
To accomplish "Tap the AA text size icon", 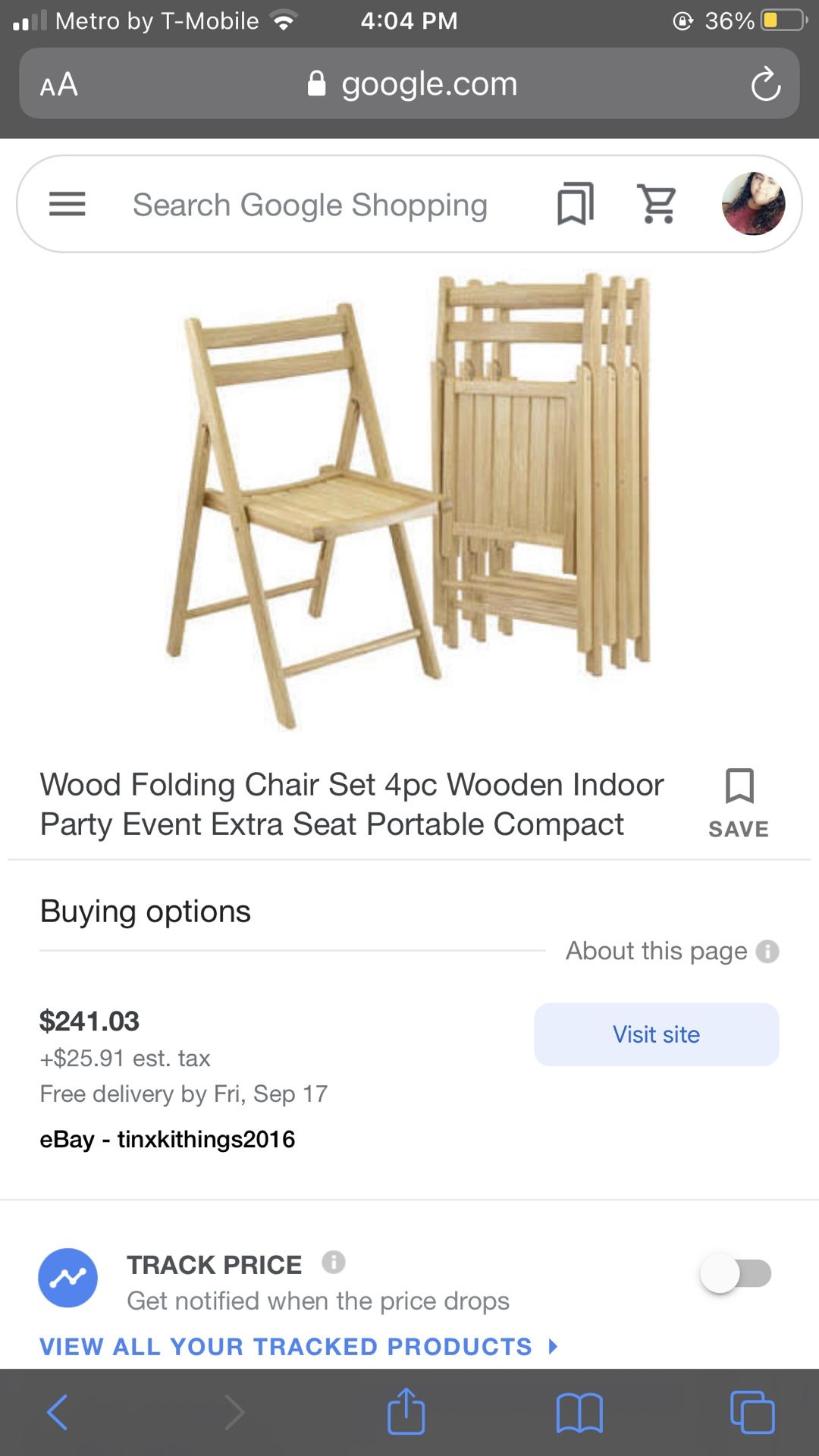I will point(60,84).
